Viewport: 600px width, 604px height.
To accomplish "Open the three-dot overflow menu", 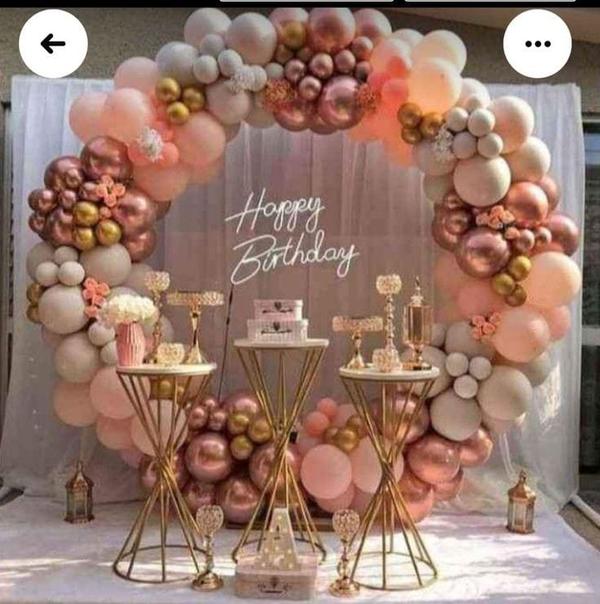I will (537, 43).
